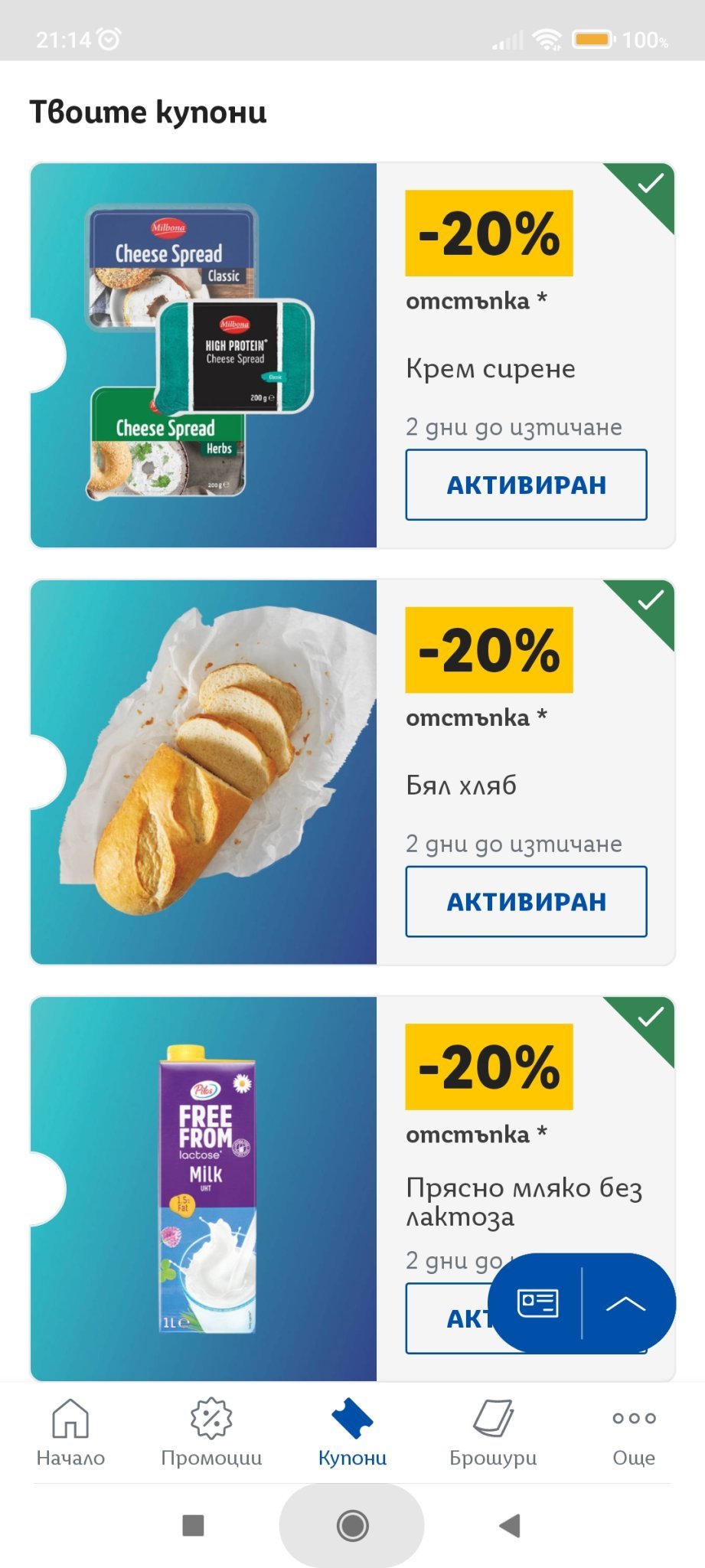The height and width of the screenshot is (1568, 705).
Task: Go to the Начало tab
Action: point(70,1432)
